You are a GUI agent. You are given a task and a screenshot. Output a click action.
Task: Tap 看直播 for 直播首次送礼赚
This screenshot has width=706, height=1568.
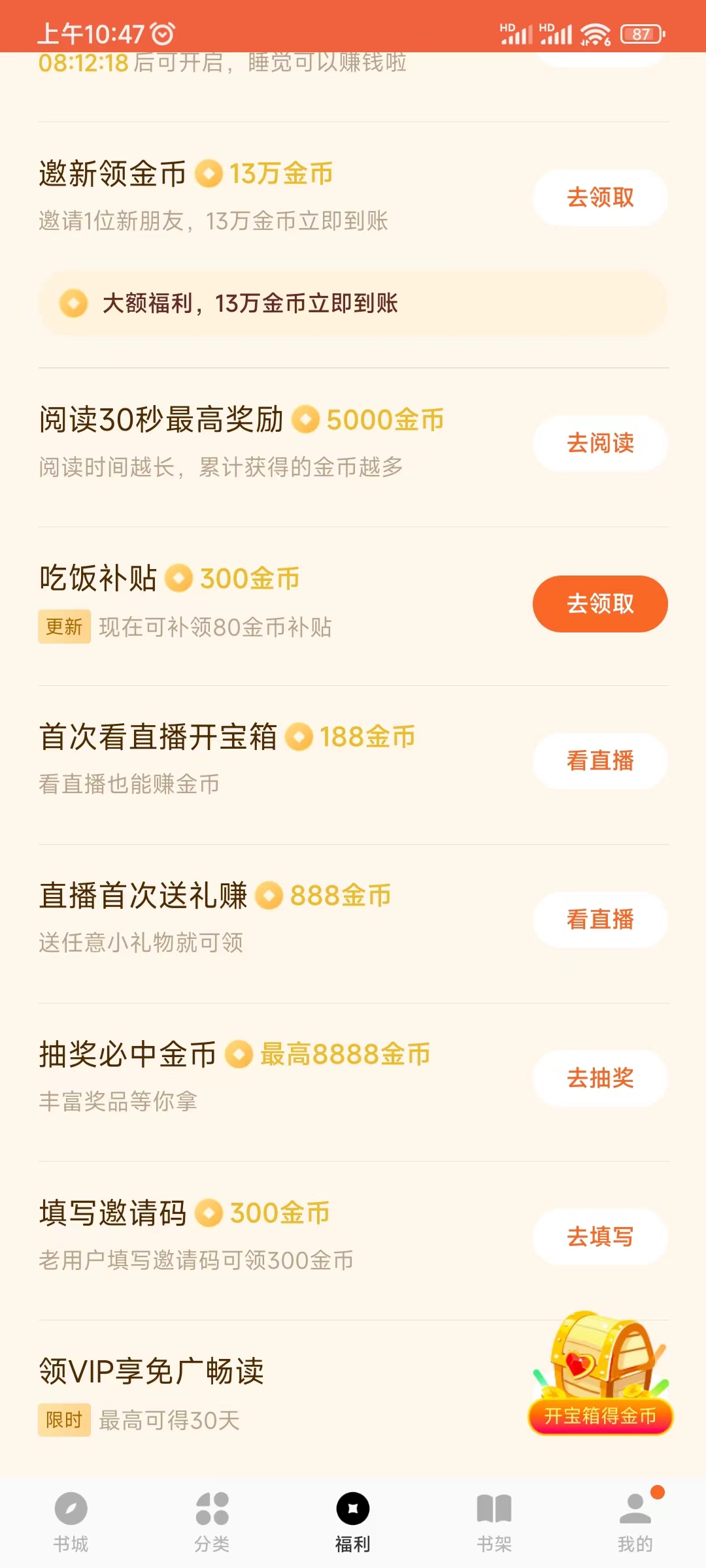coord(599,919)
